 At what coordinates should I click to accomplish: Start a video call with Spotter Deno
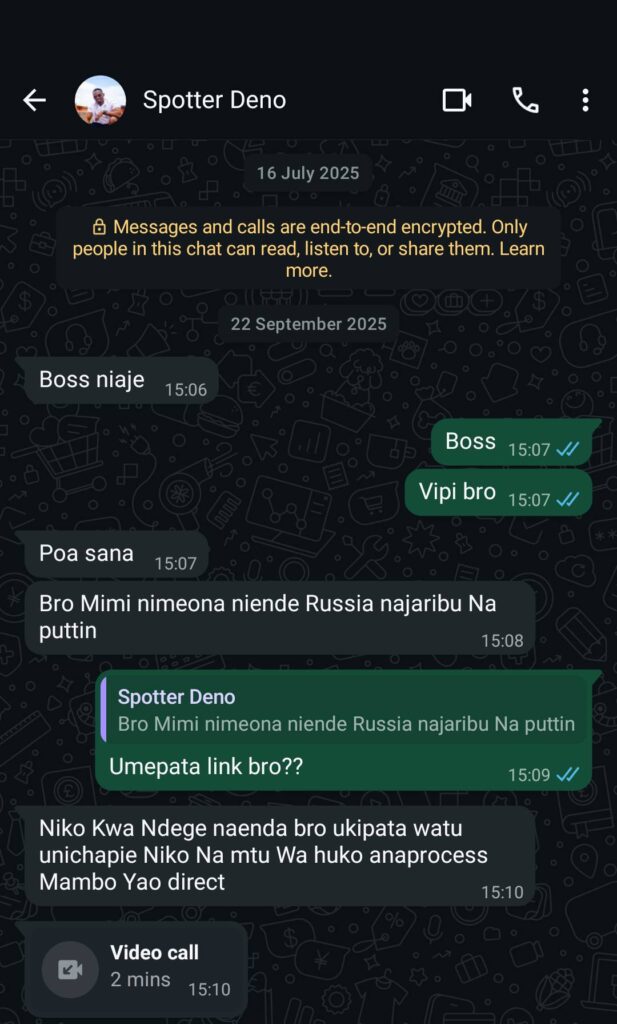click(x=457, y=100)
